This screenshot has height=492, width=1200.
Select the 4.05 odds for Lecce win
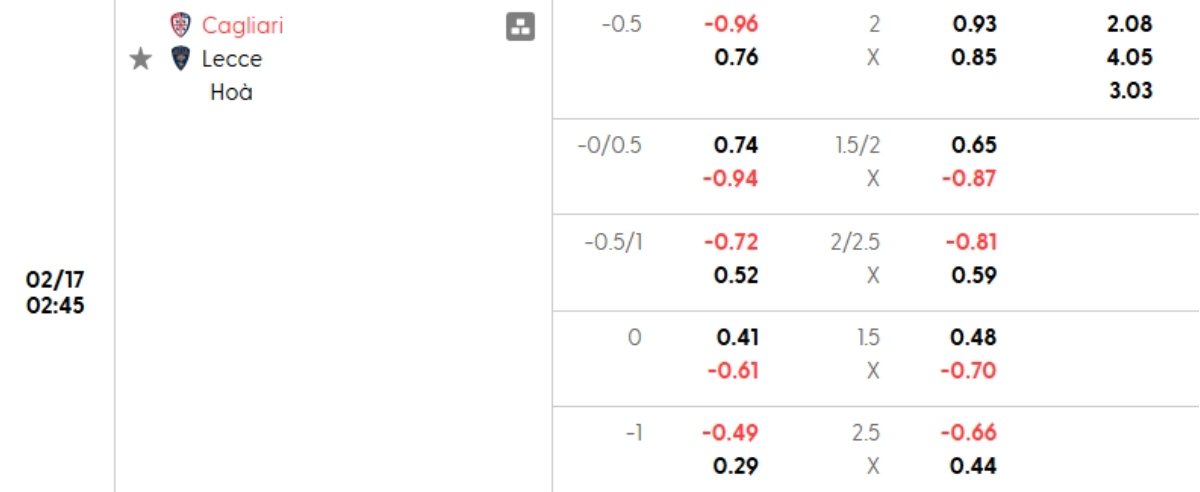pos(1130,57)
